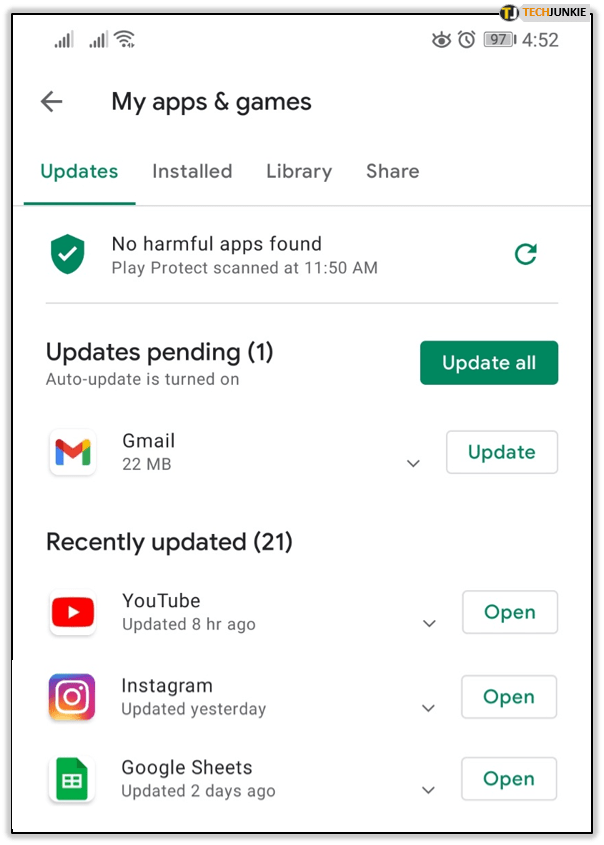Open the YouTube app
The width and height of the screenshot is (604, 845).
(509, 612)
